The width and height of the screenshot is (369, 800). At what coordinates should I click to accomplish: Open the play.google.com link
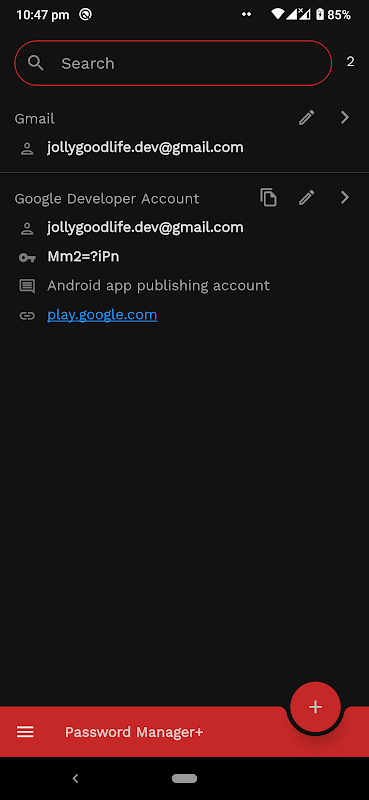[x=102, y=315]
